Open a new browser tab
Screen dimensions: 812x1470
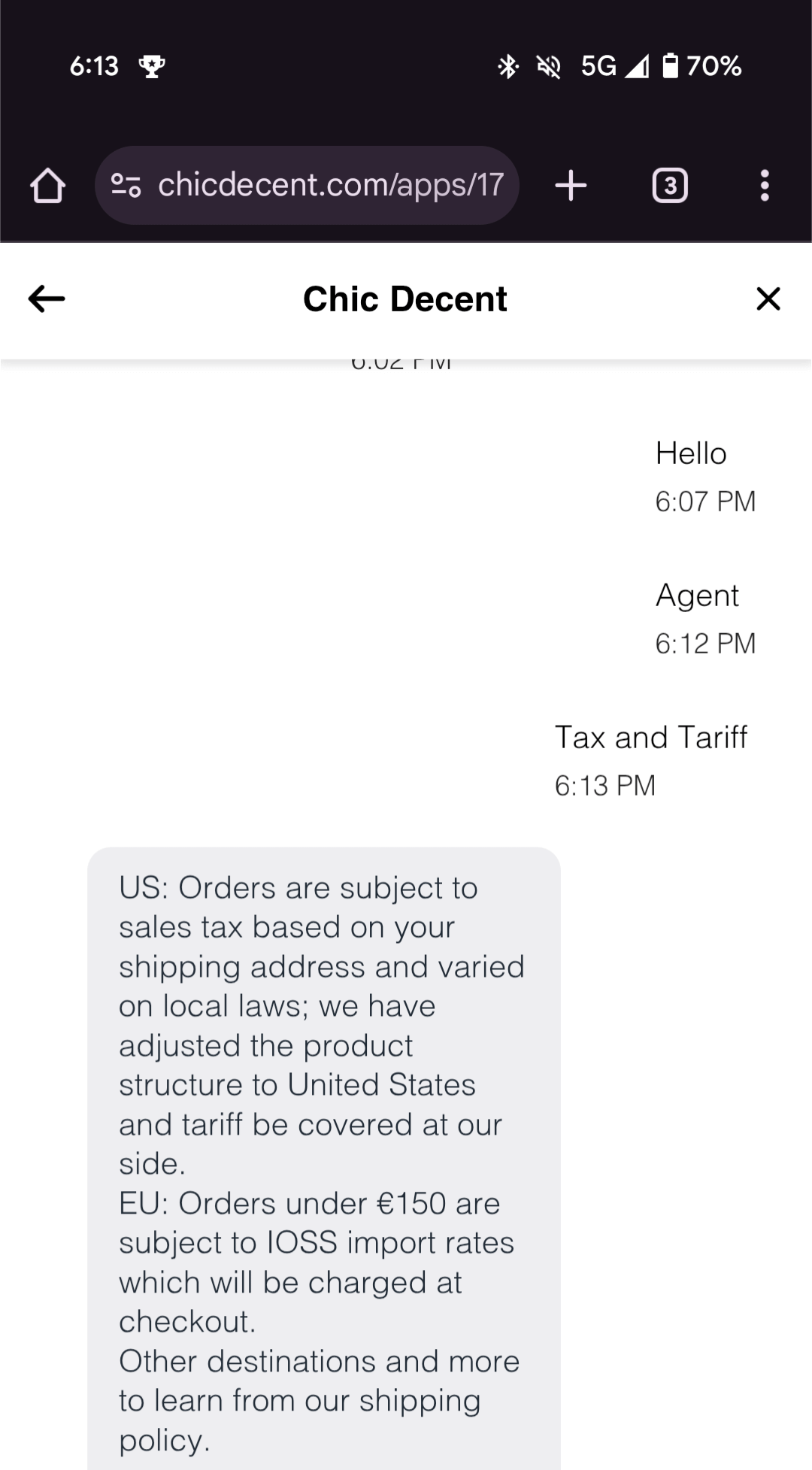click(x=571, y=185)
